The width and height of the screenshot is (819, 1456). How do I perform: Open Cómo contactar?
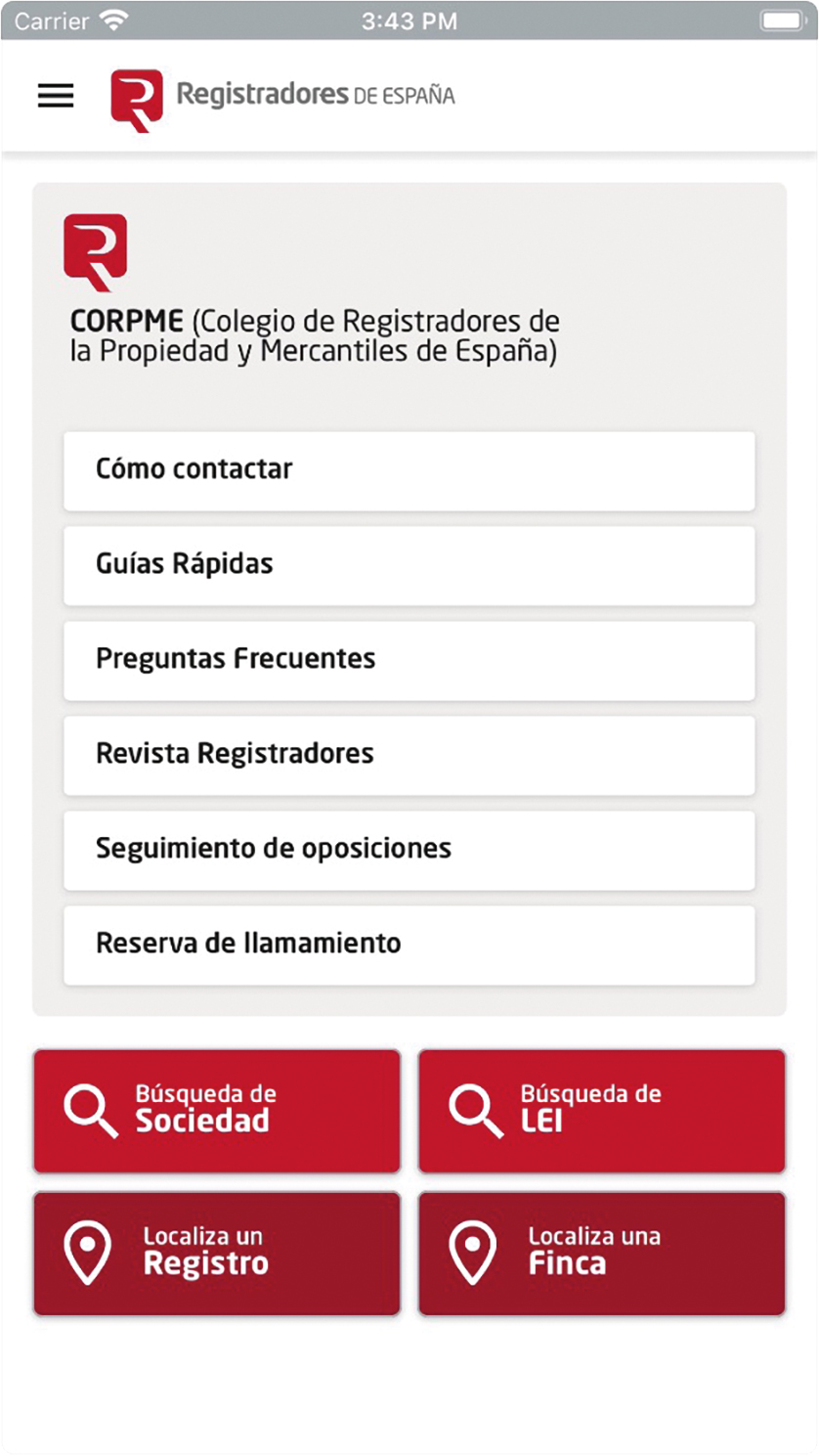pyautogui.click(x=409, y=470)
